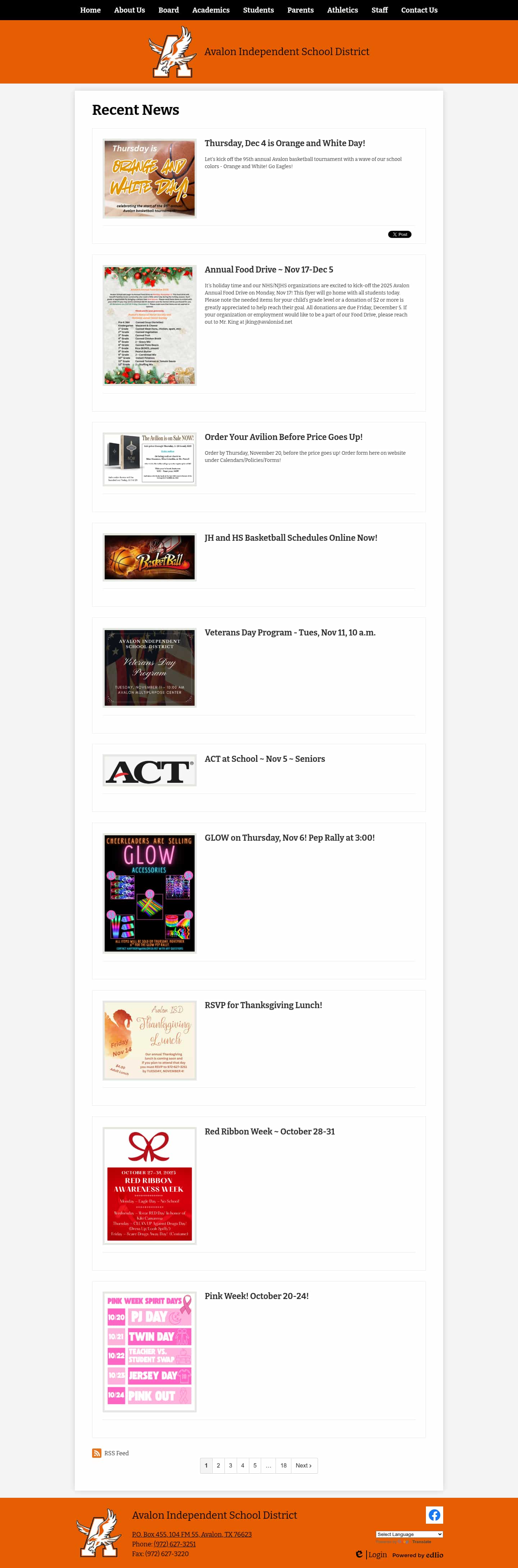Navigate to Contact Us
This screenshot has height=1568, width=518.
[x=419, y=10]
